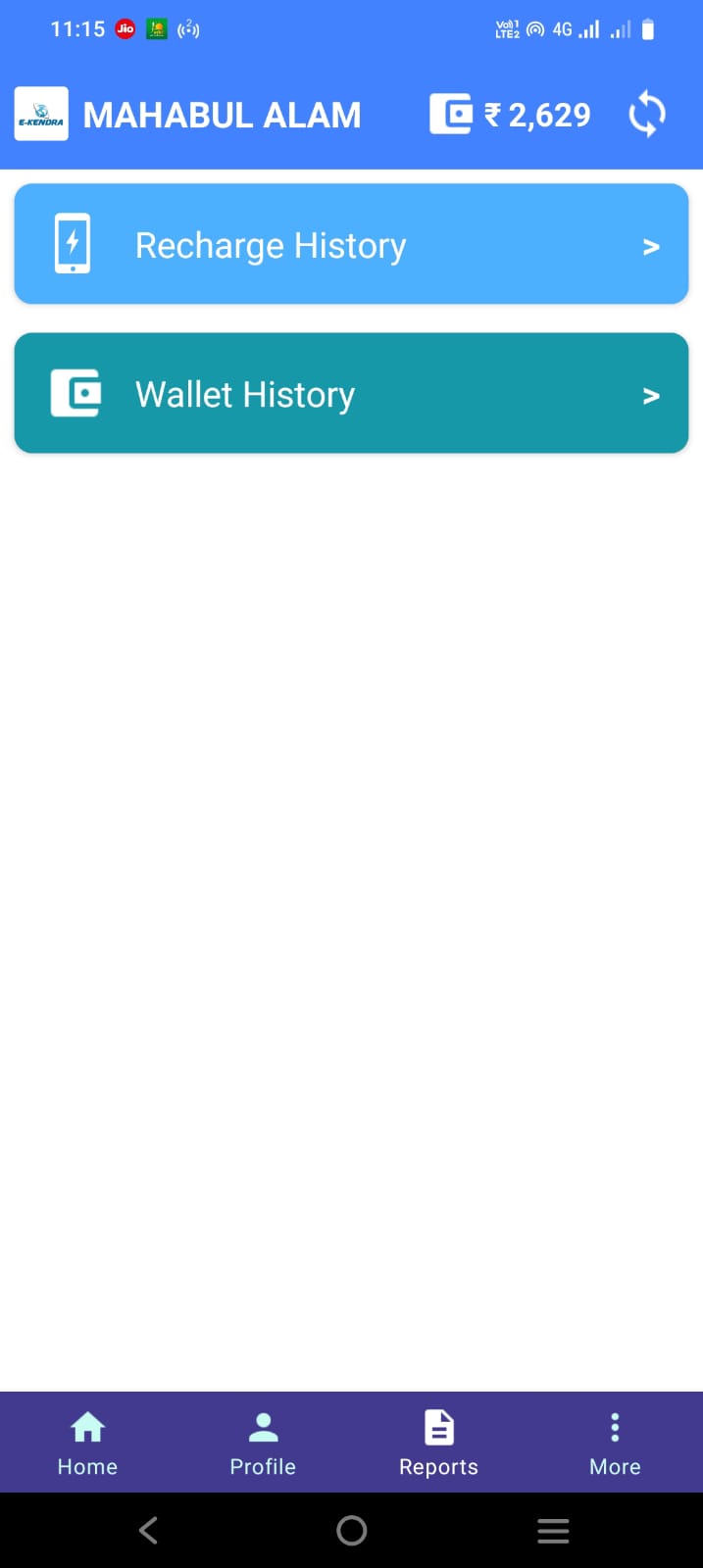Tap the wallet balance icon

(x=451, y=115)
